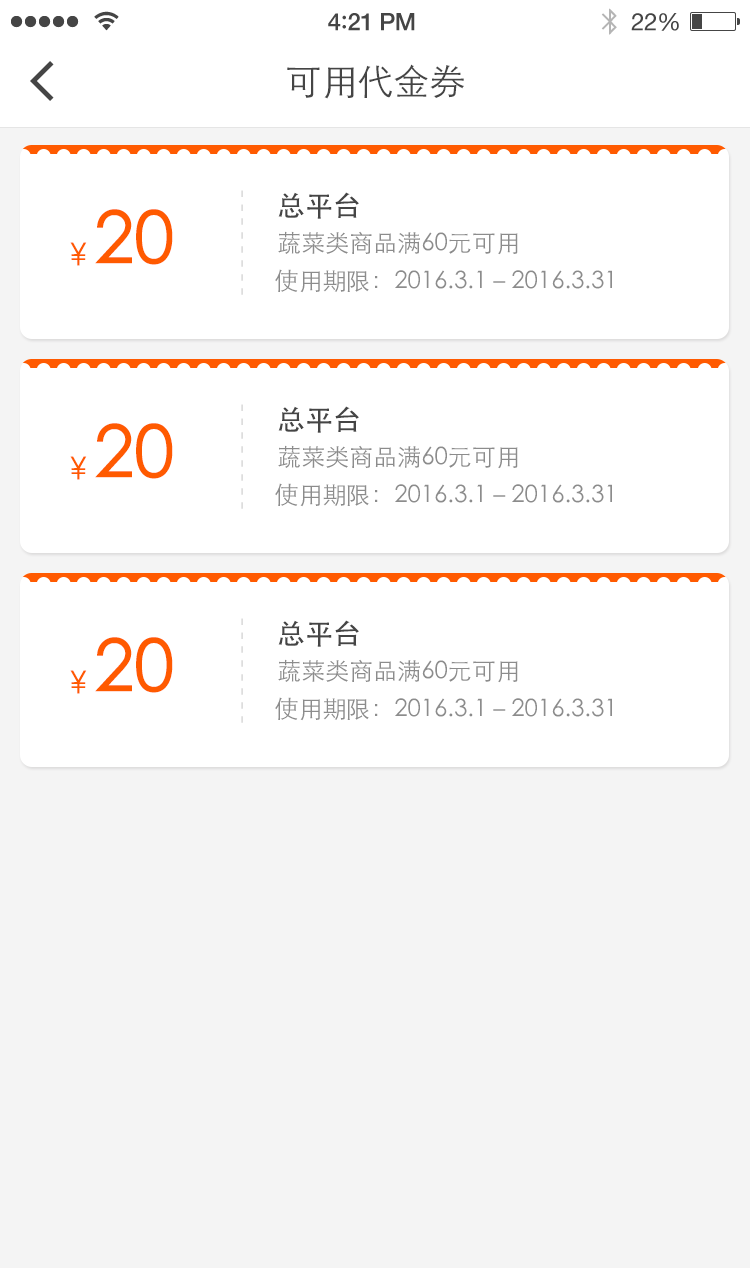Viewport: 750px width, 1268px height.
Task: Choose the second ¥20 总平台 coupon card
Action: click(x=374, y=456)
